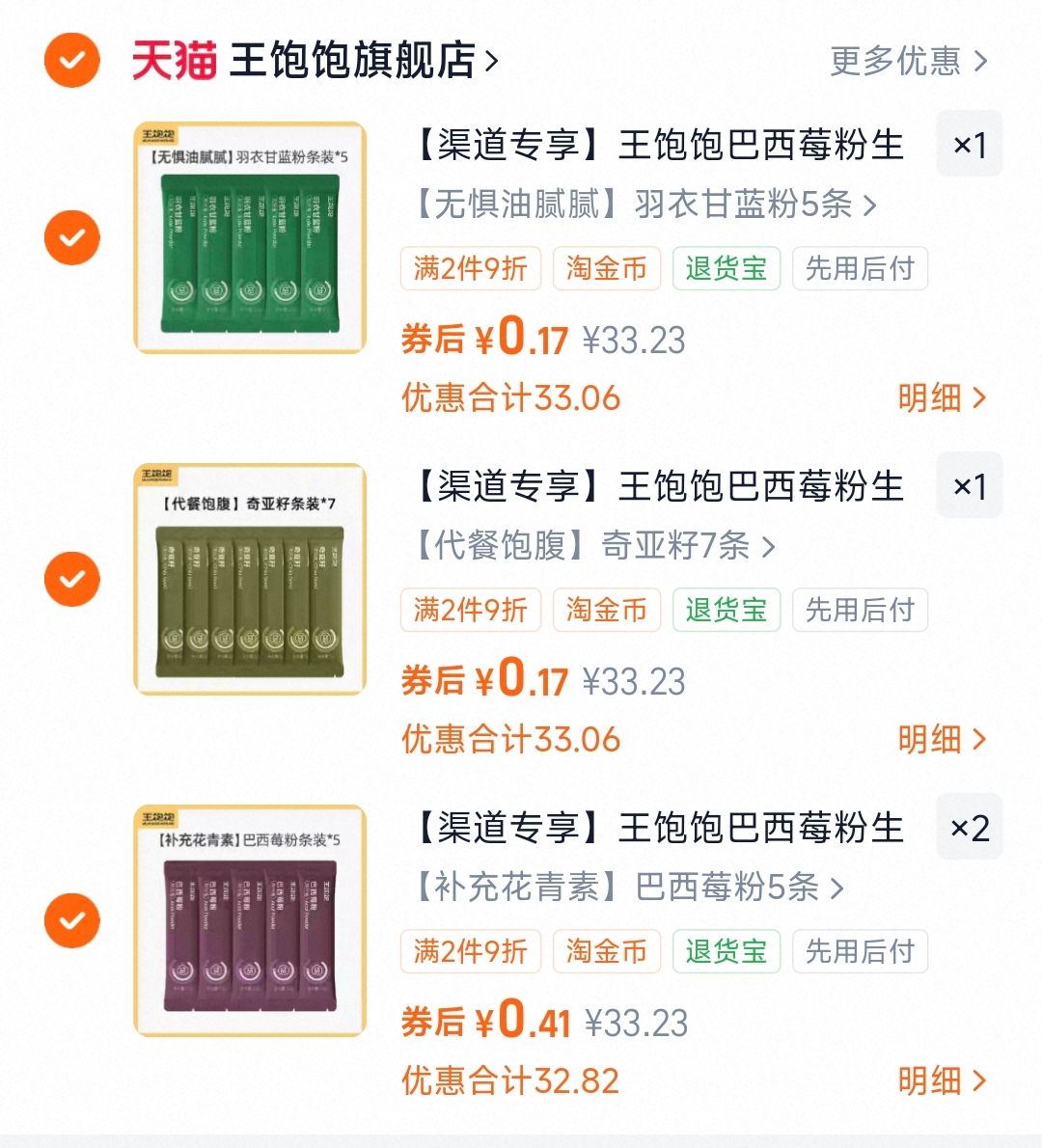Adjust quantity ×1 for 奇亚籽
The width and height of the screenshot is (1042, 1148).
(x=970, y=486)
